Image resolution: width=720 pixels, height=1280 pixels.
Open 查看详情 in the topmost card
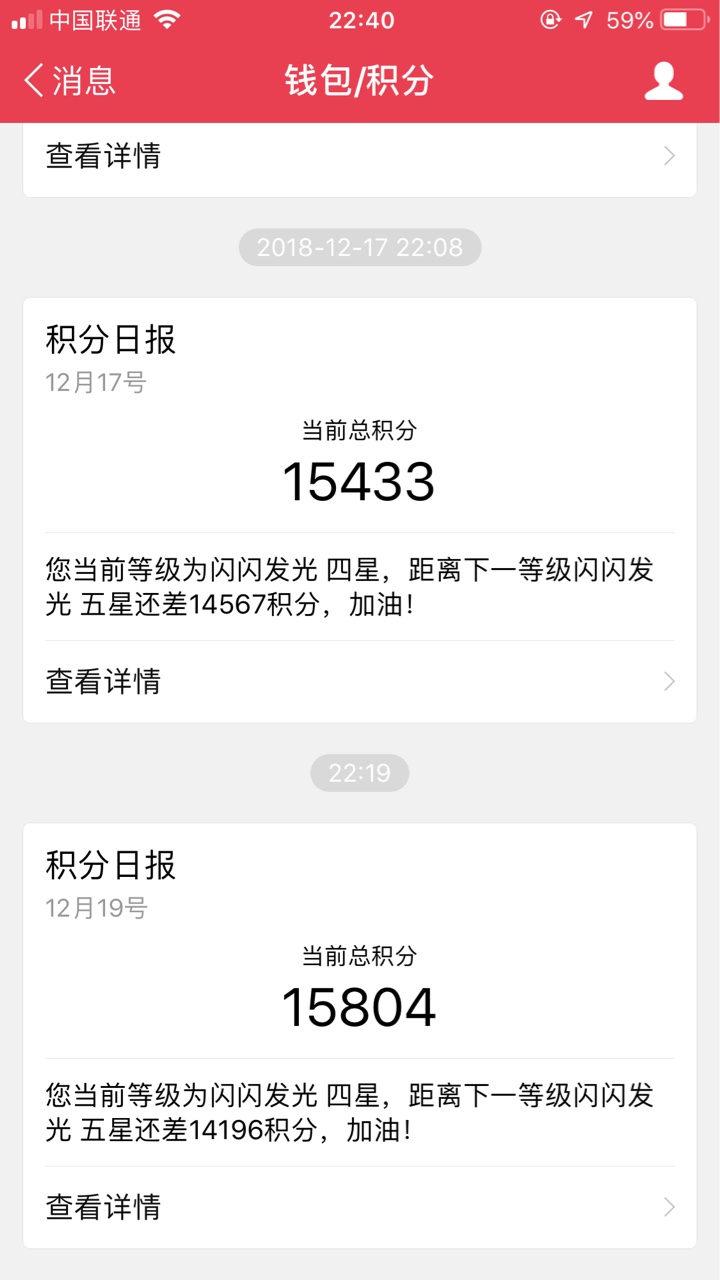(360, 157)
